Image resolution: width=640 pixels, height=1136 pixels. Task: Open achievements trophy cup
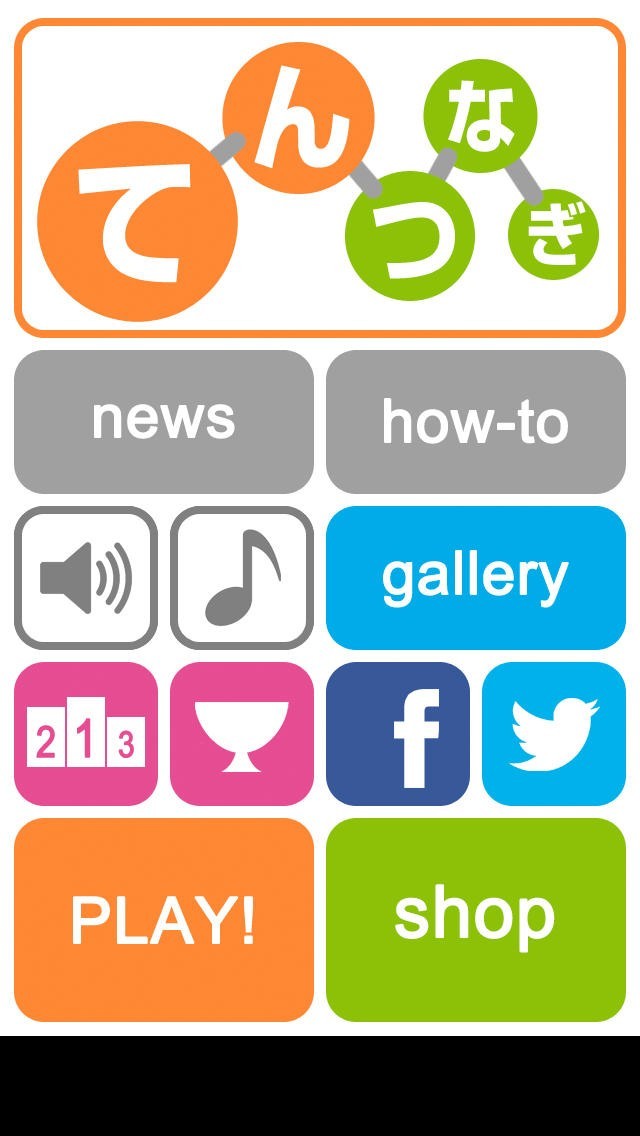242,734
